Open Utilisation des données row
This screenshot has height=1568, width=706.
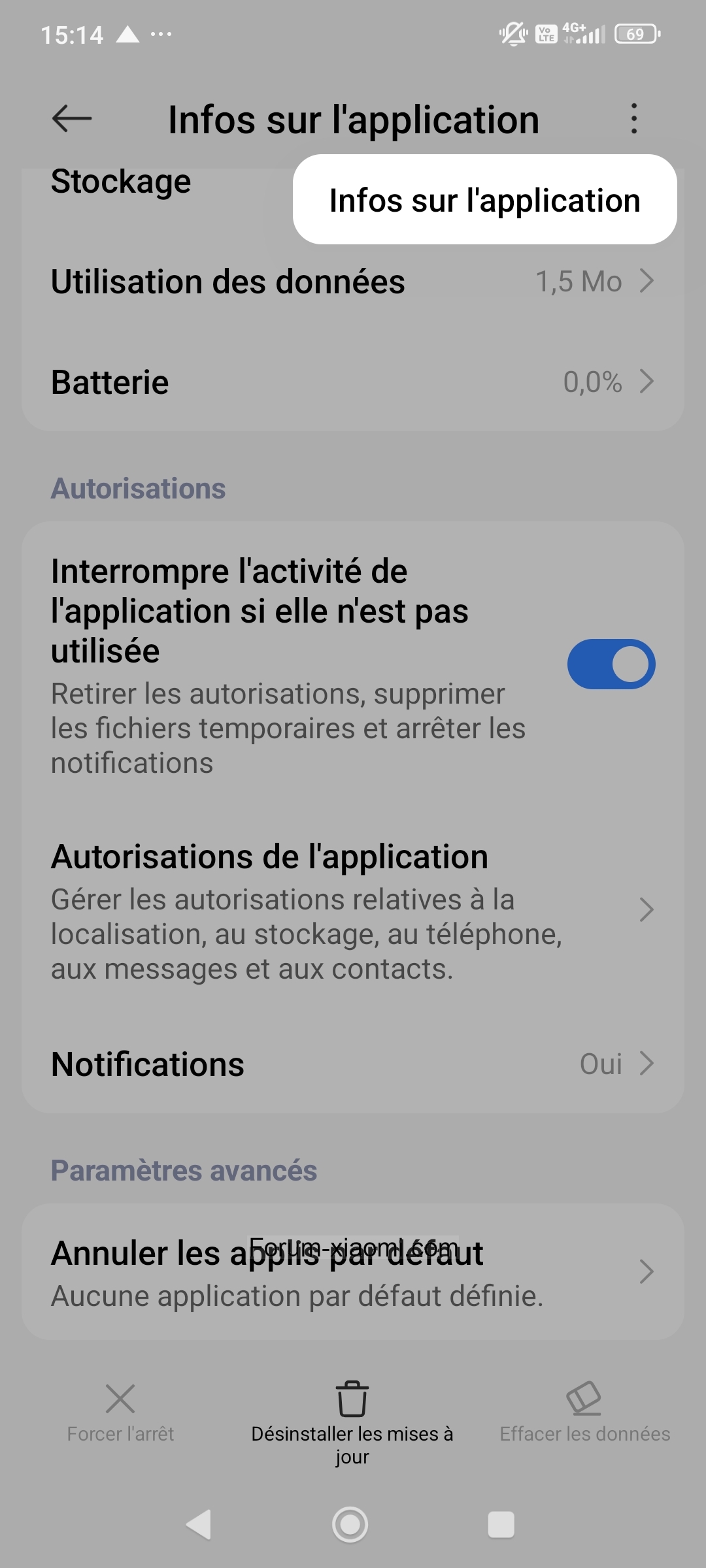point(353,282)
